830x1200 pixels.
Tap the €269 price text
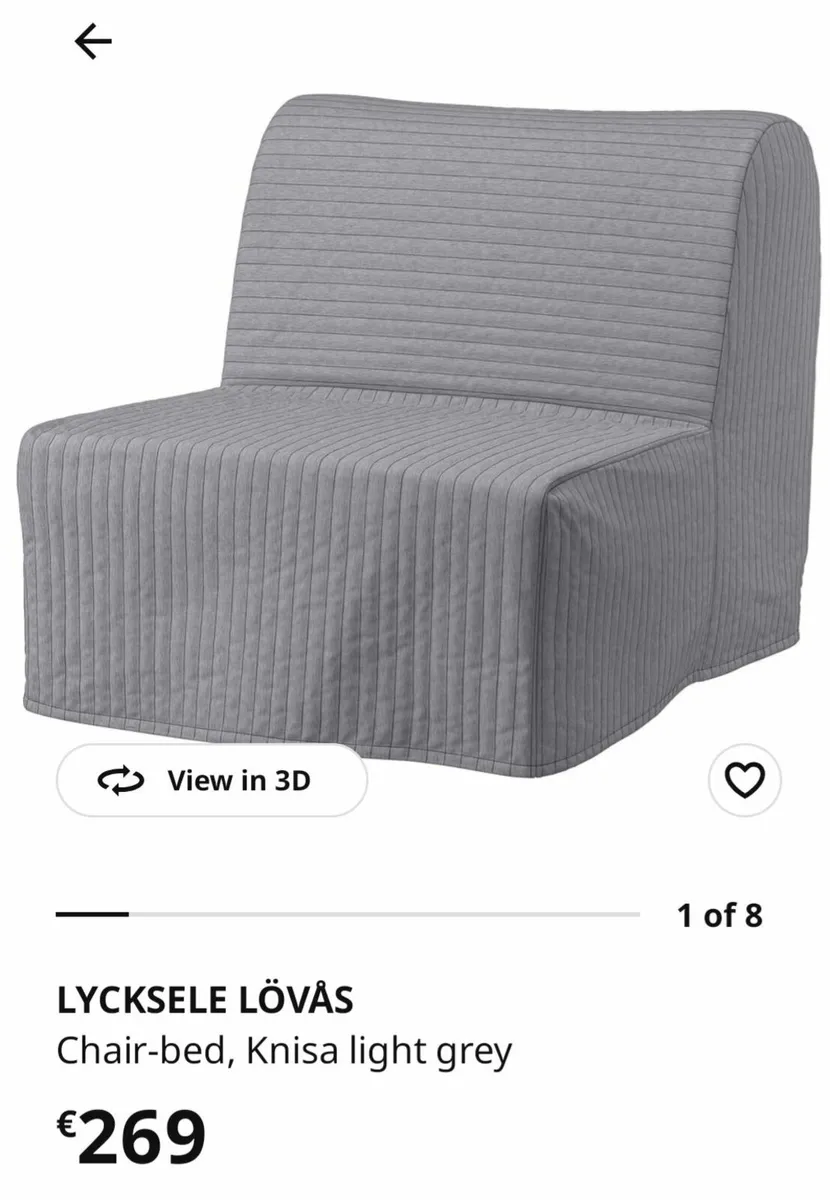[x=131, y=1135]
